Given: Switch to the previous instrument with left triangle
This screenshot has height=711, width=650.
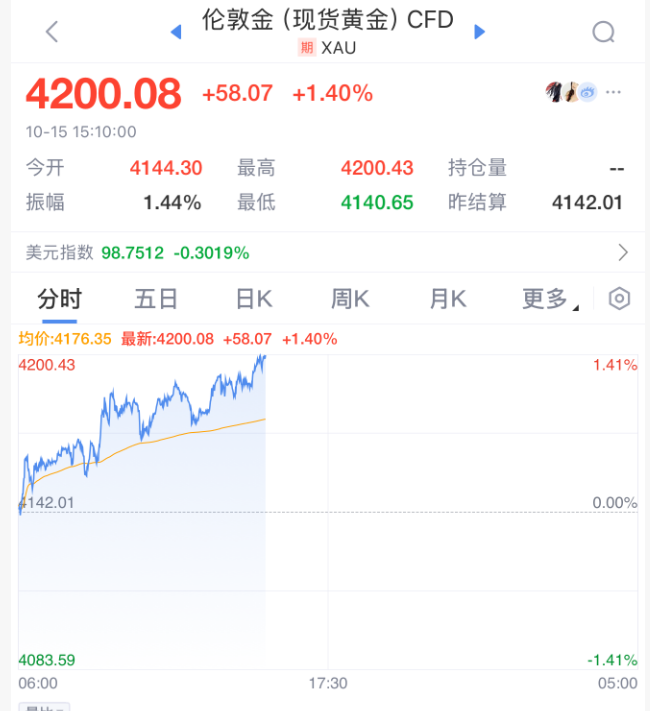Looking at the screenshot, I should click(x=176, y=32).
